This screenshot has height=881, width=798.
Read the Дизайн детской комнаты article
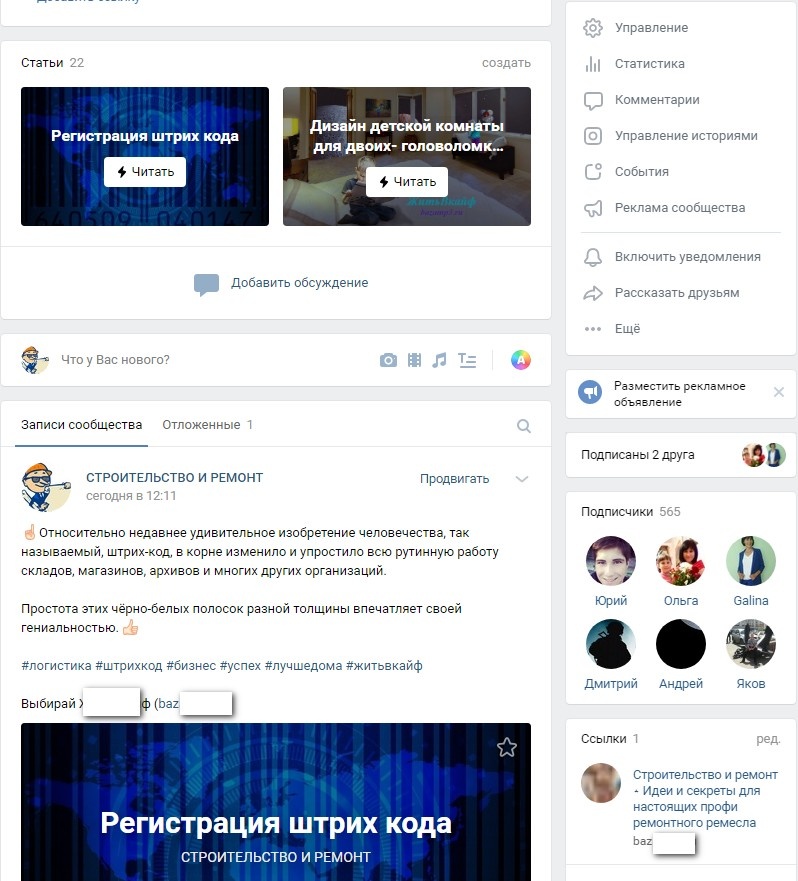[407, 182]
